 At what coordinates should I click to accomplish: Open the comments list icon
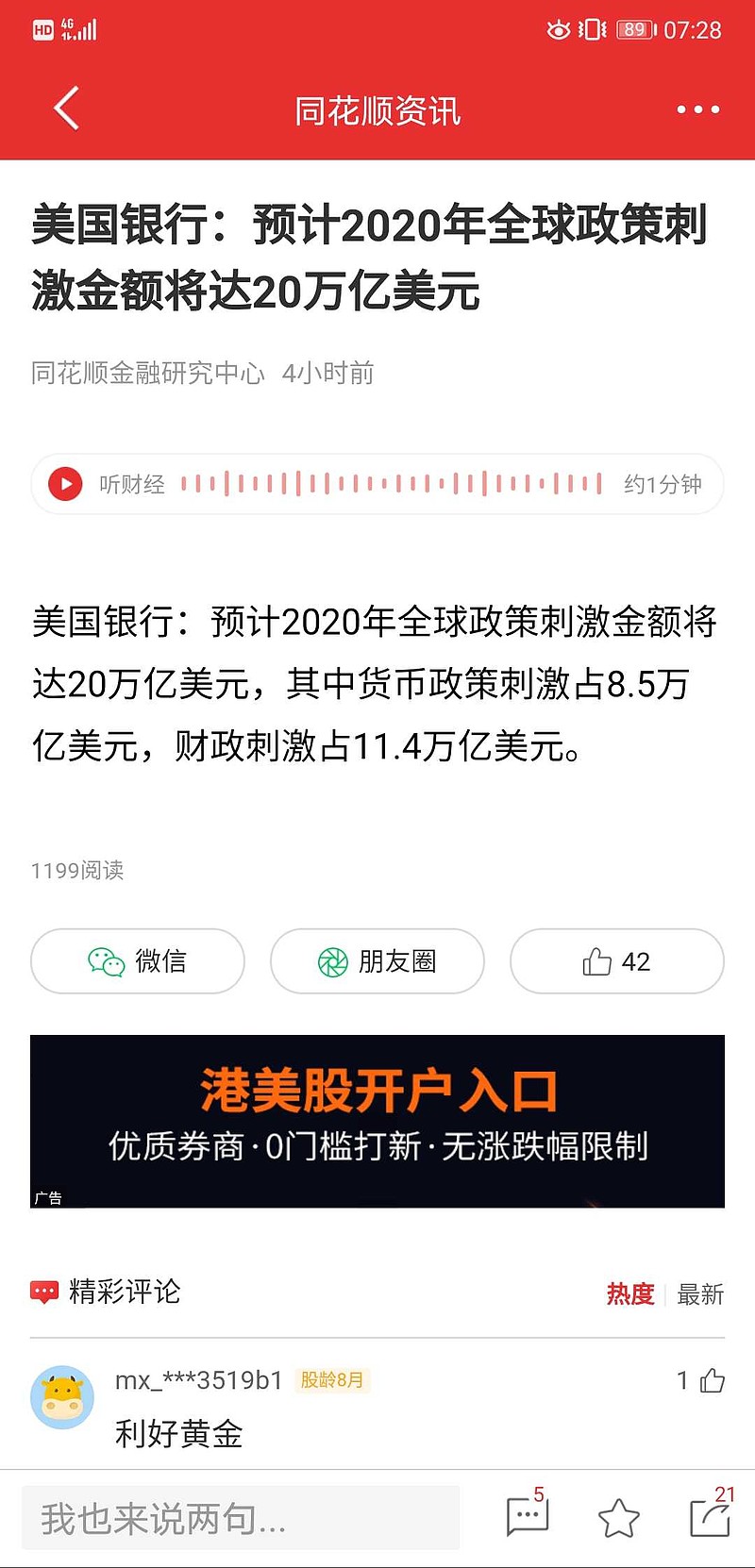525,1517
